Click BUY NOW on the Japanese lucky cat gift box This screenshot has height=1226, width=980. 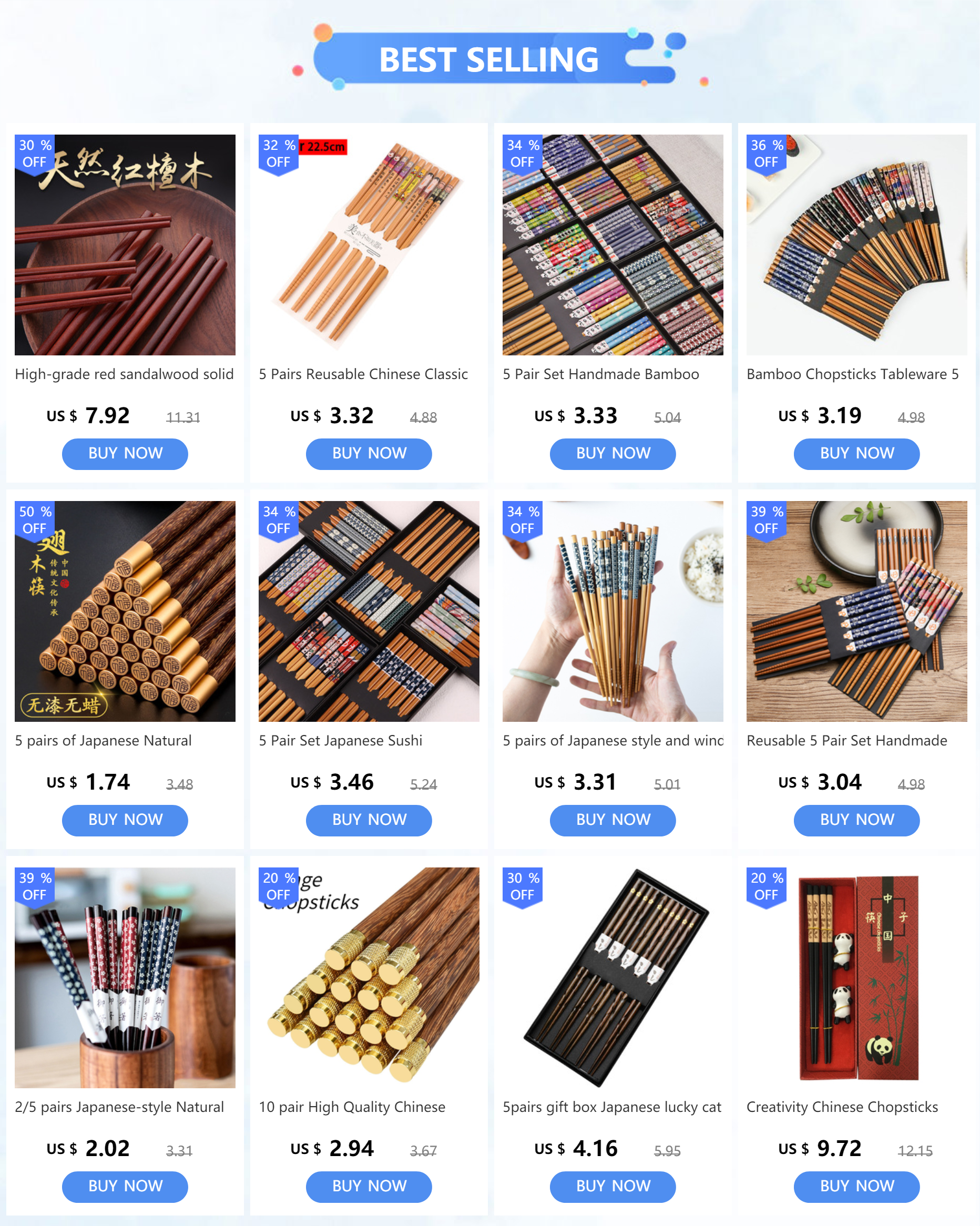(x=612, y=1187)
